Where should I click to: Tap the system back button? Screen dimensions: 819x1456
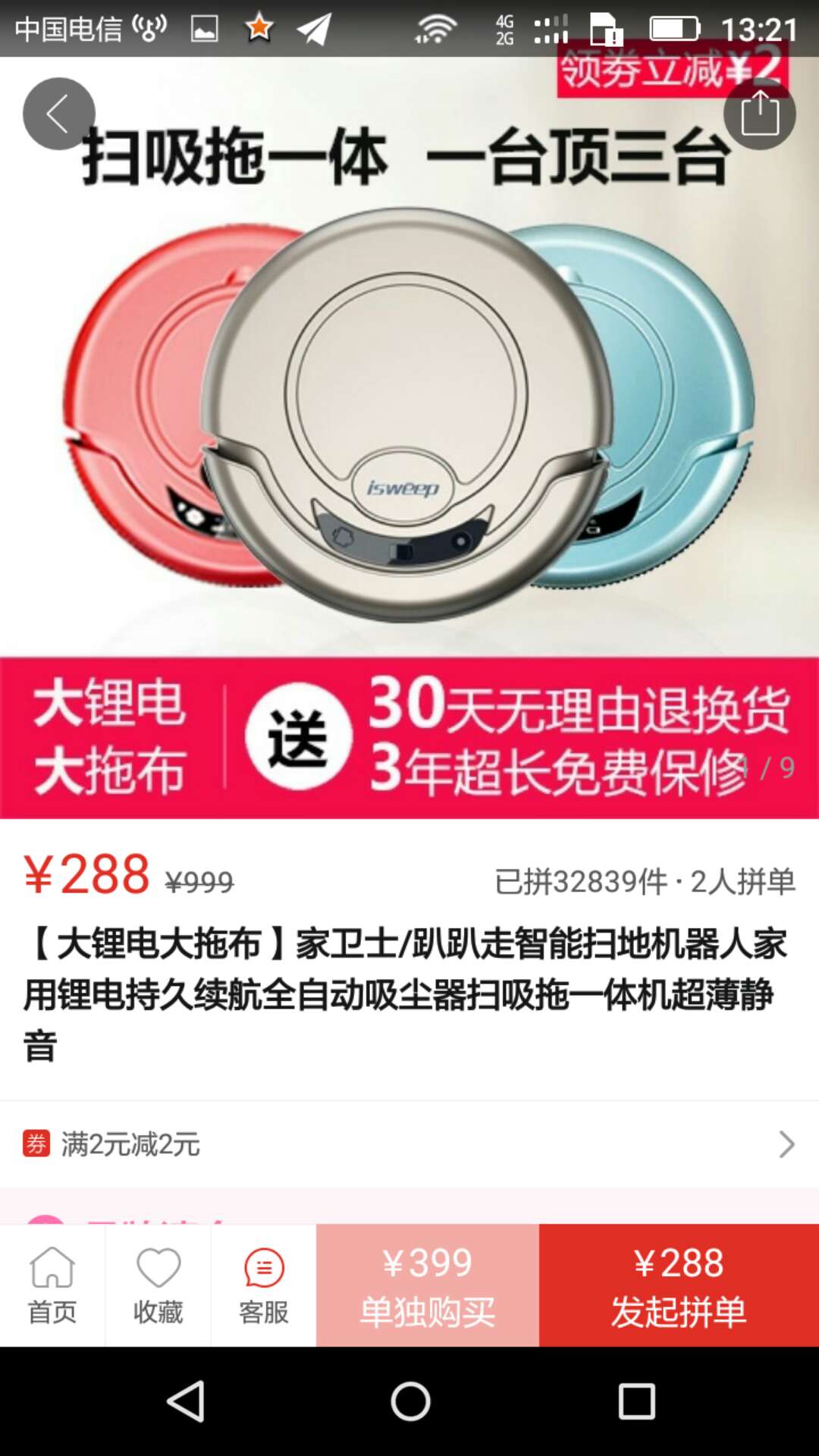pyautogui.click(x=186, y=1401)
